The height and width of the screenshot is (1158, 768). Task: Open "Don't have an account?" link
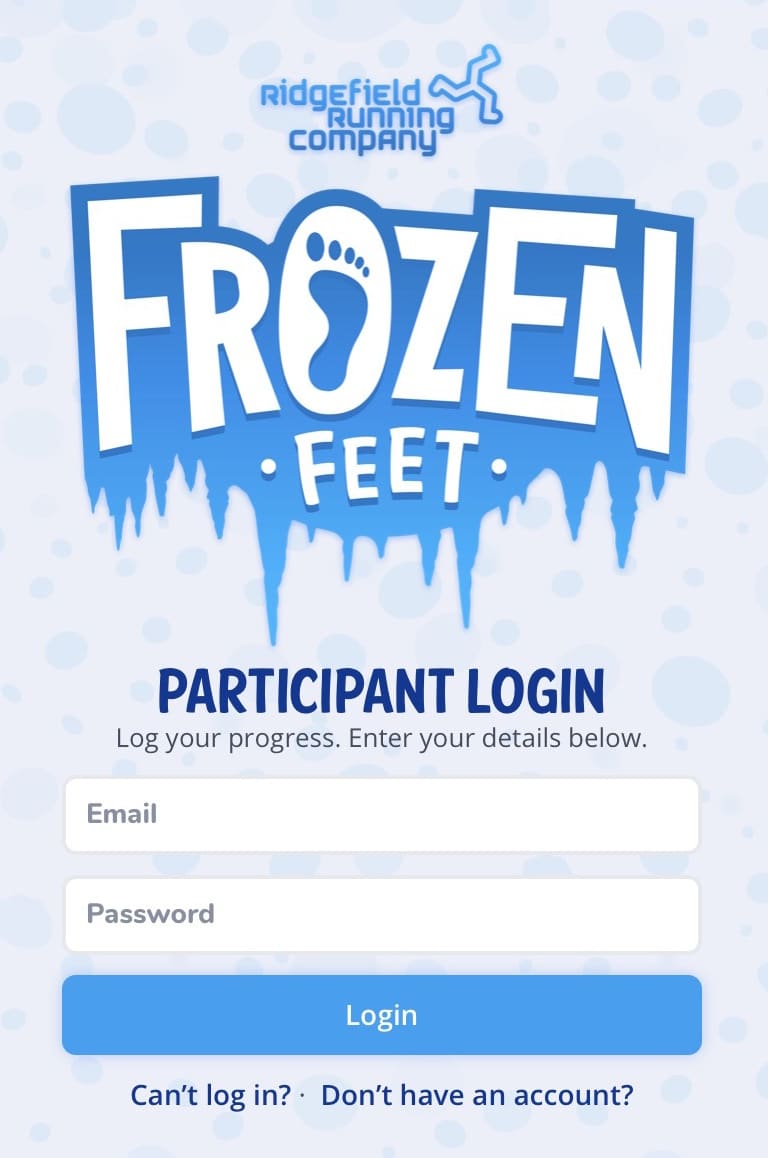pos(477,1095)
